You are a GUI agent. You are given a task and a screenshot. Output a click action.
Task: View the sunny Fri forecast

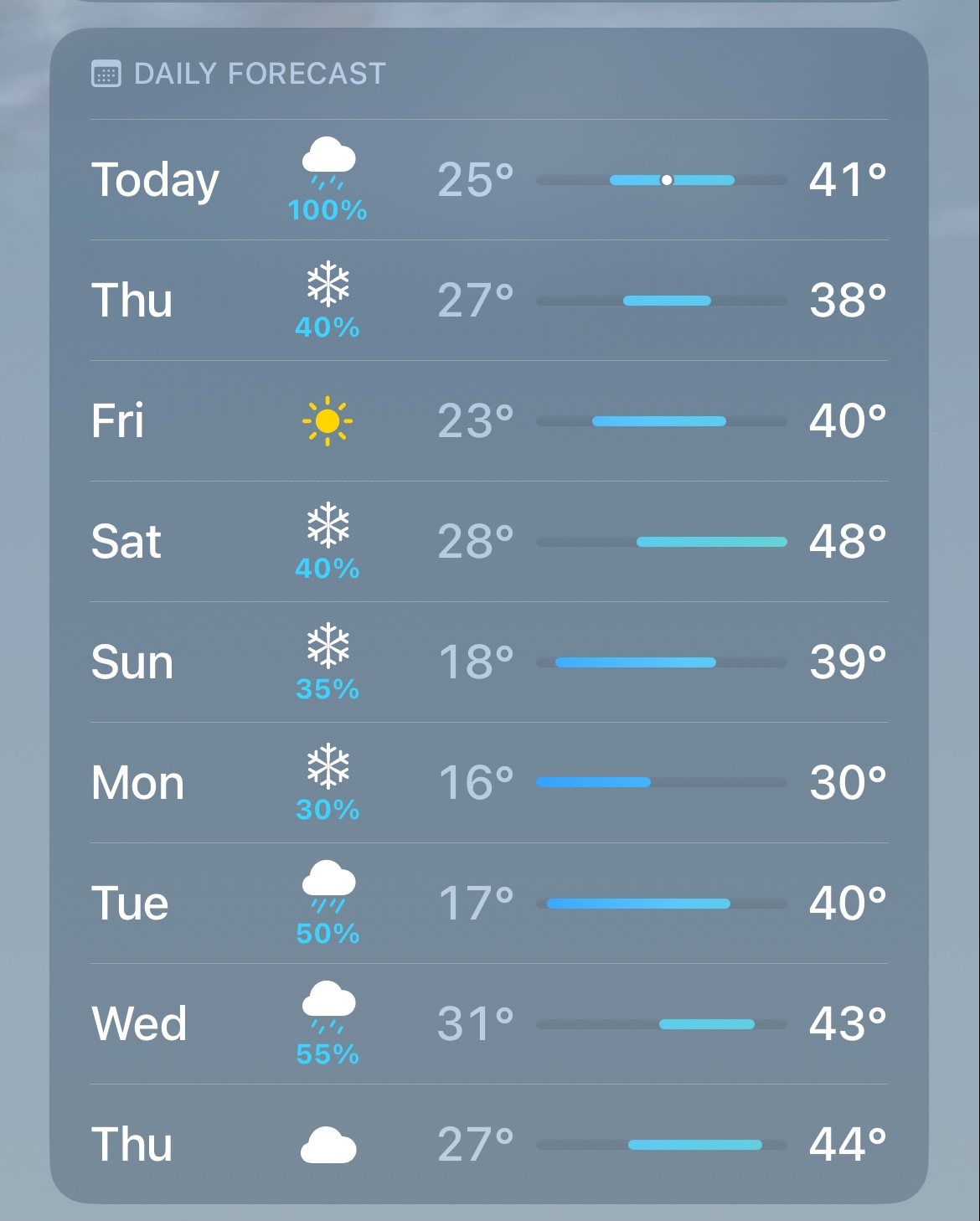coord(489,421)
